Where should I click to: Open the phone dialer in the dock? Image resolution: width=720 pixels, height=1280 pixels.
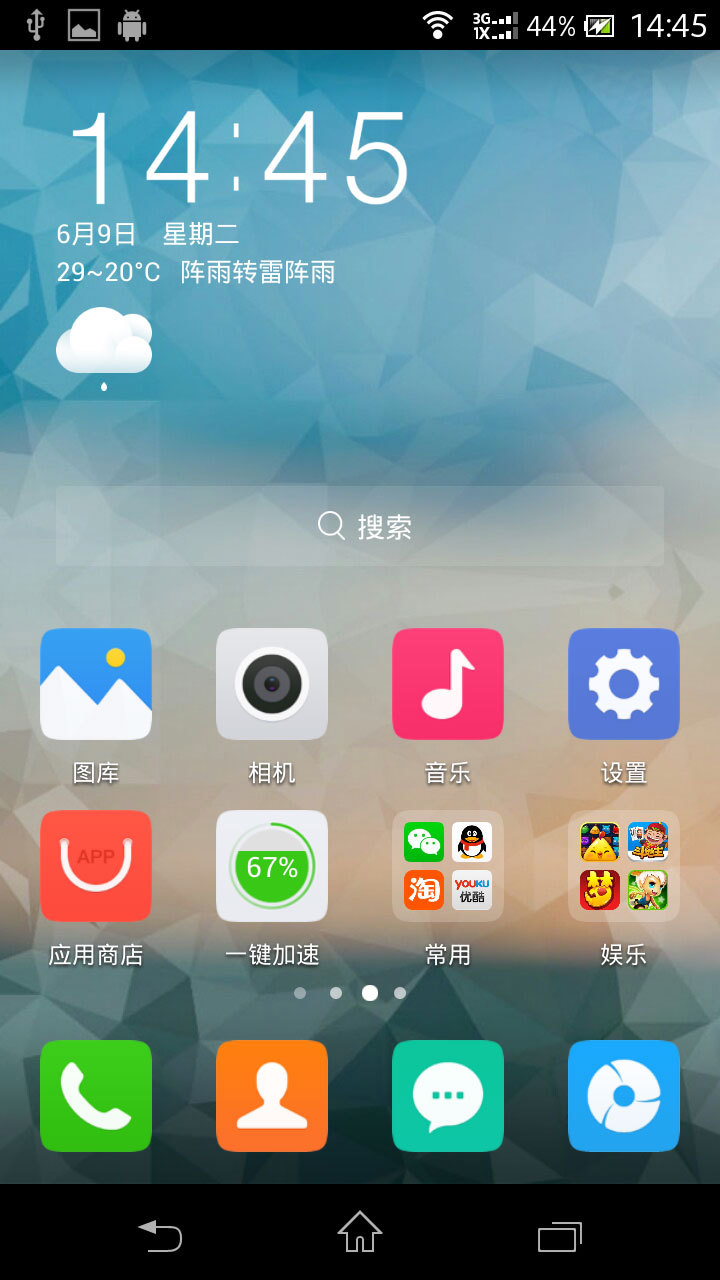coord(96,1096)
